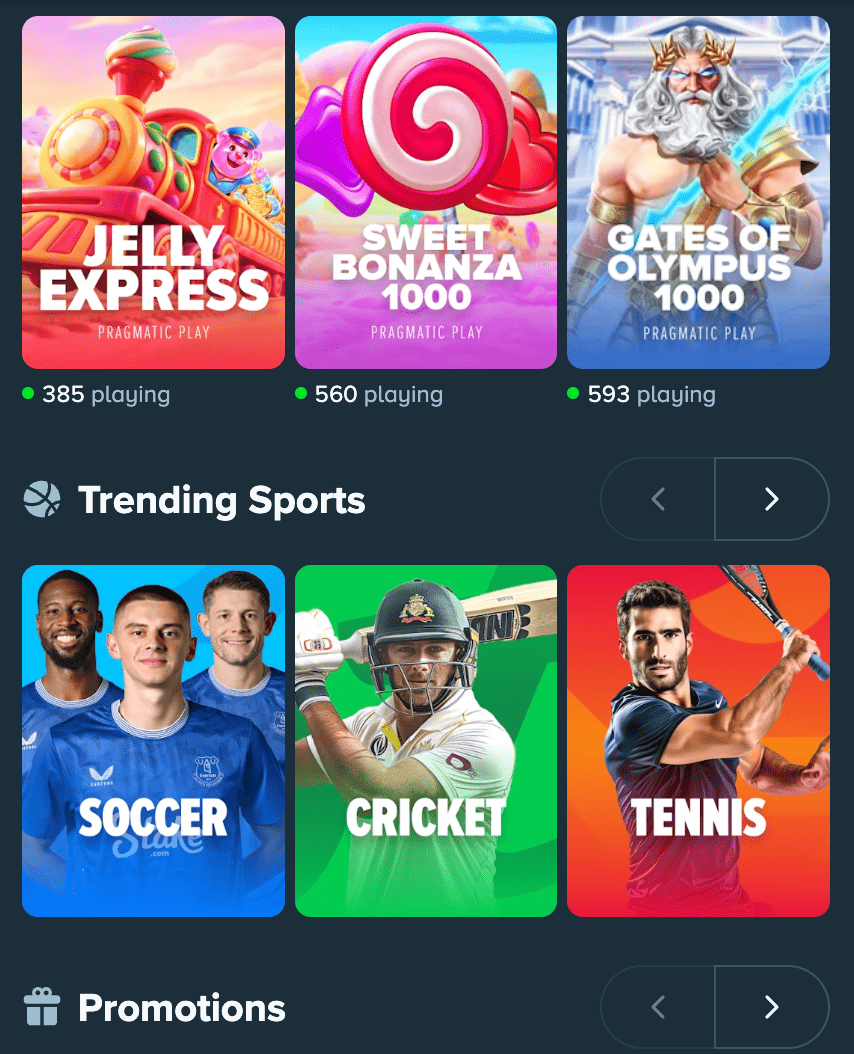View Tennis betting section

tap(698, 740)
